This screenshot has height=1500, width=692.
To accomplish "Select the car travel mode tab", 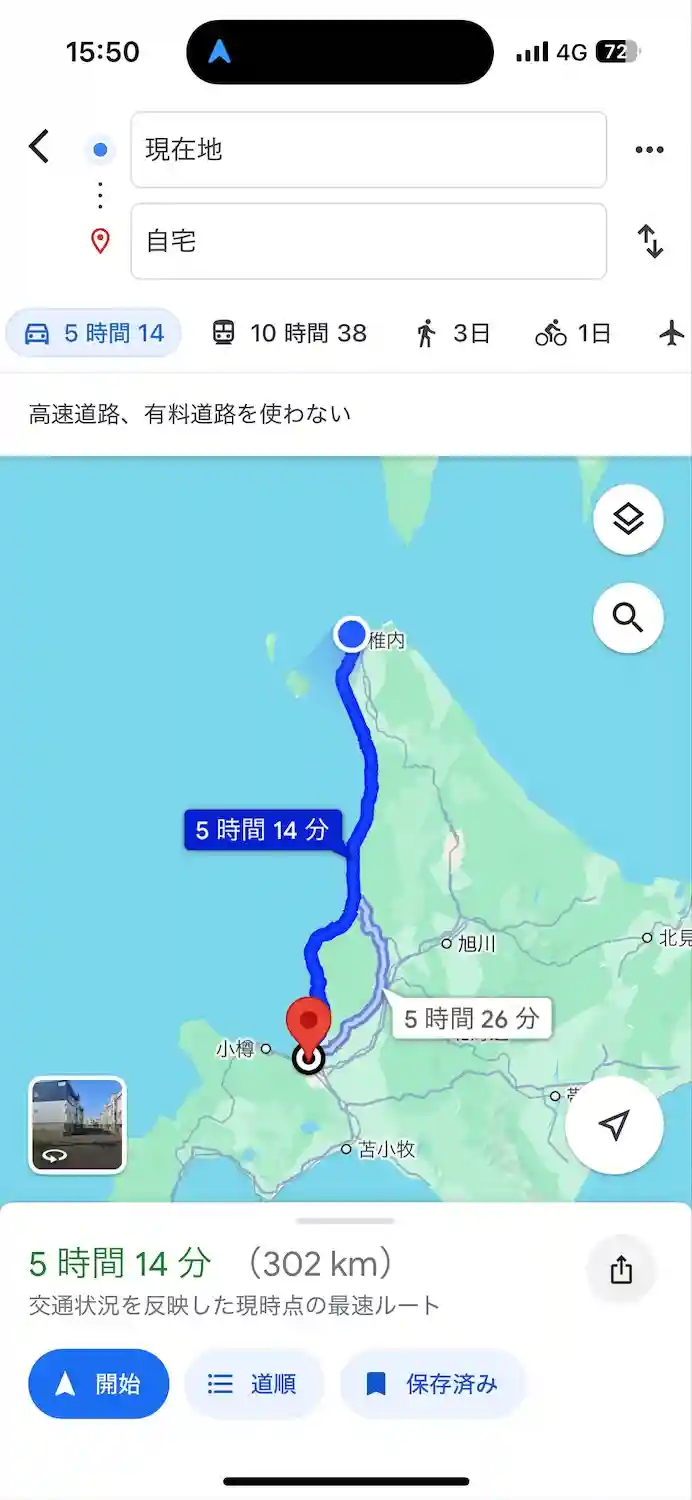I will point(94,333).
